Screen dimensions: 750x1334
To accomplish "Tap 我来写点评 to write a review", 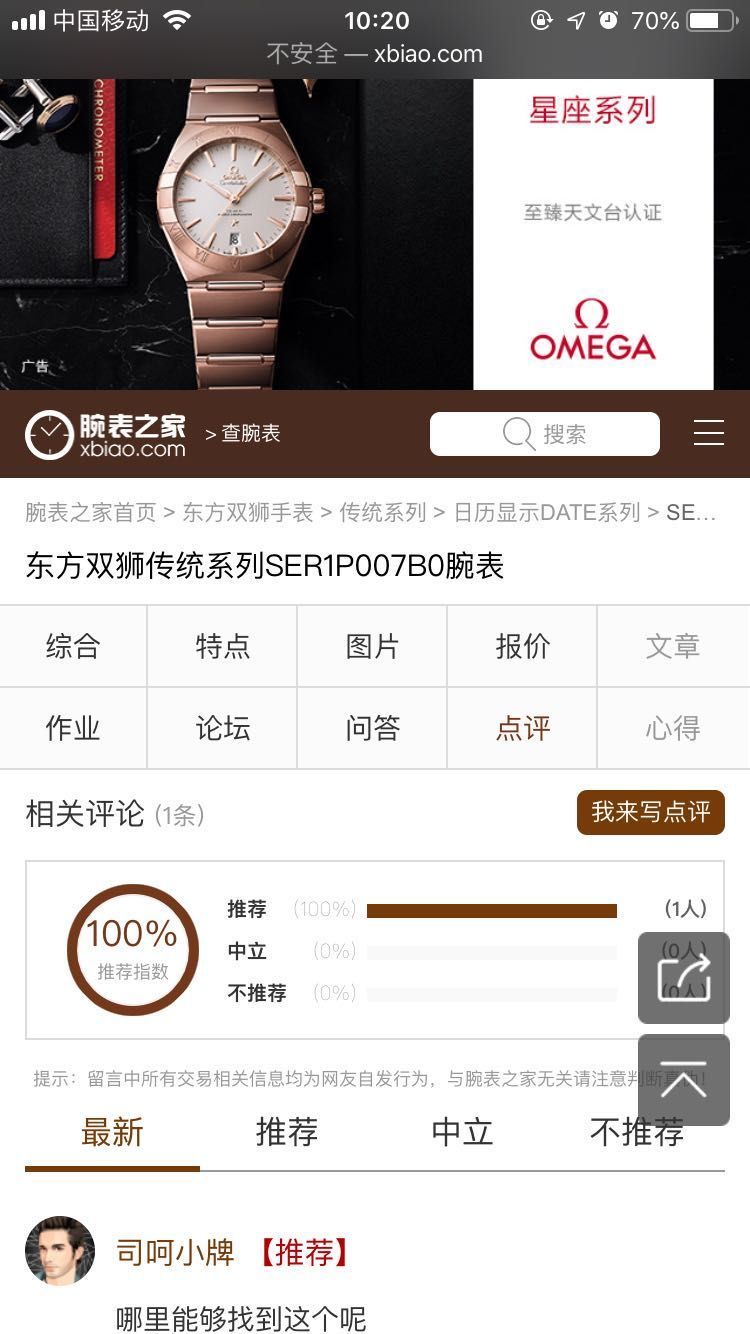I will (650, 812).
